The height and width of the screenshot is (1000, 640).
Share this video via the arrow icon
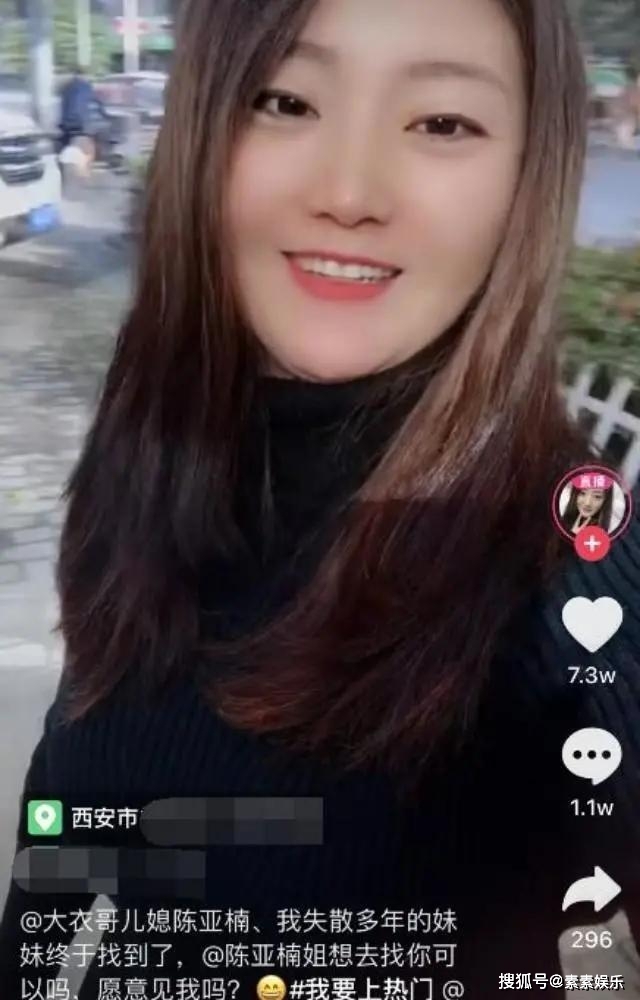point(592,889)
